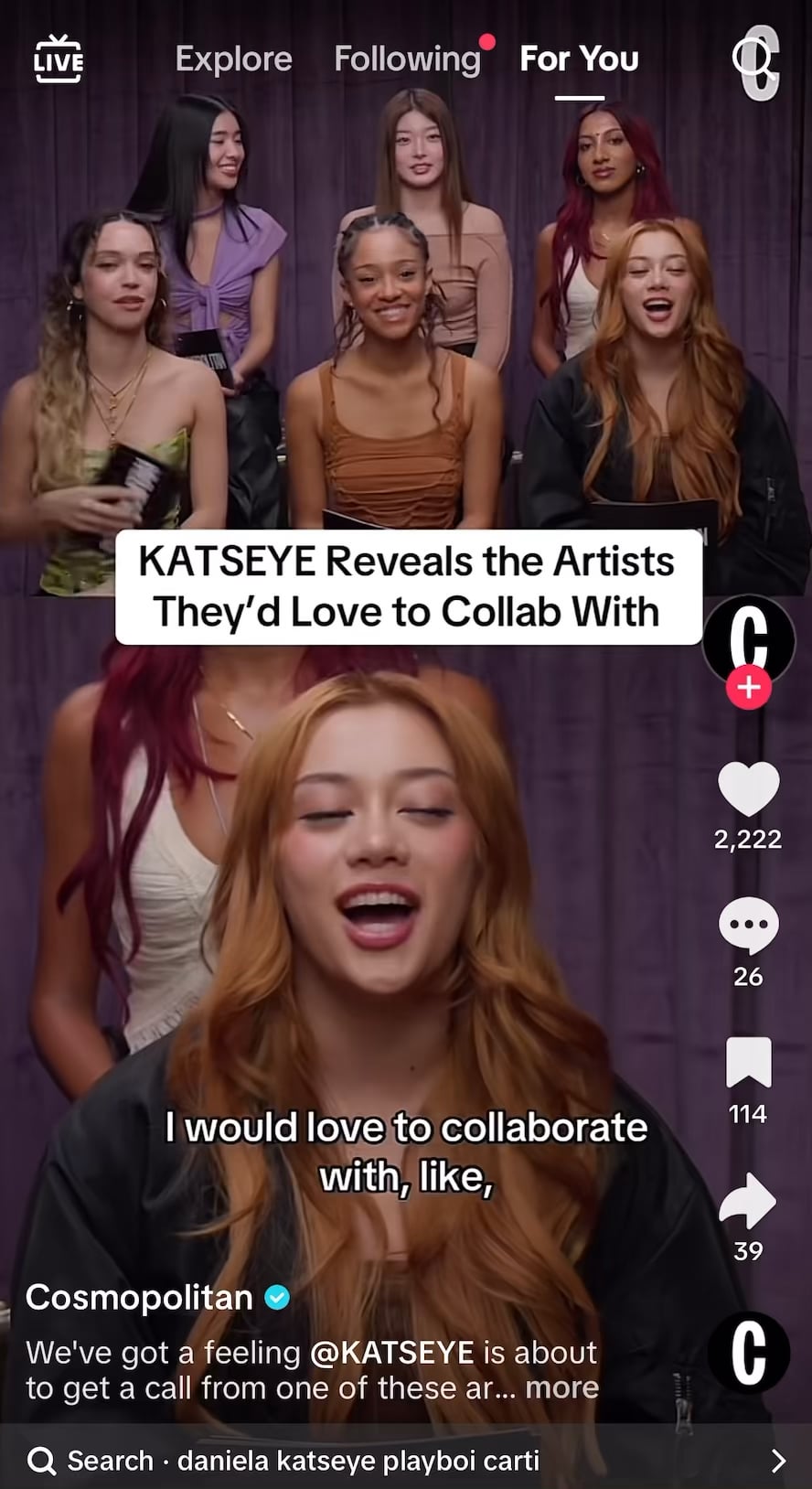Screen dimensions: 812x1489
Task: Open Cosmopolitan's profile from the username
Action: click(139, 1297)
